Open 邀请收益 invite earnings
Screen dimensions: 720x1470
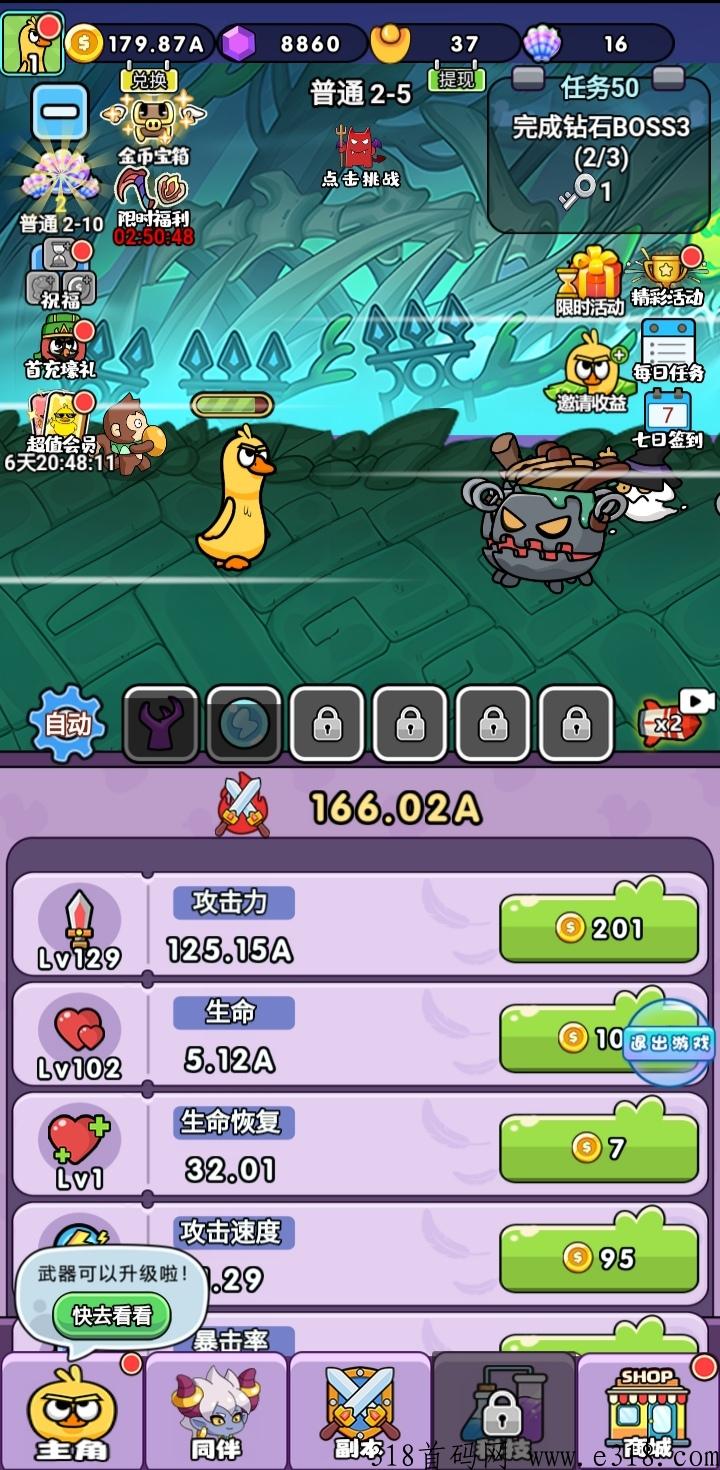click(x=590, y=372)
